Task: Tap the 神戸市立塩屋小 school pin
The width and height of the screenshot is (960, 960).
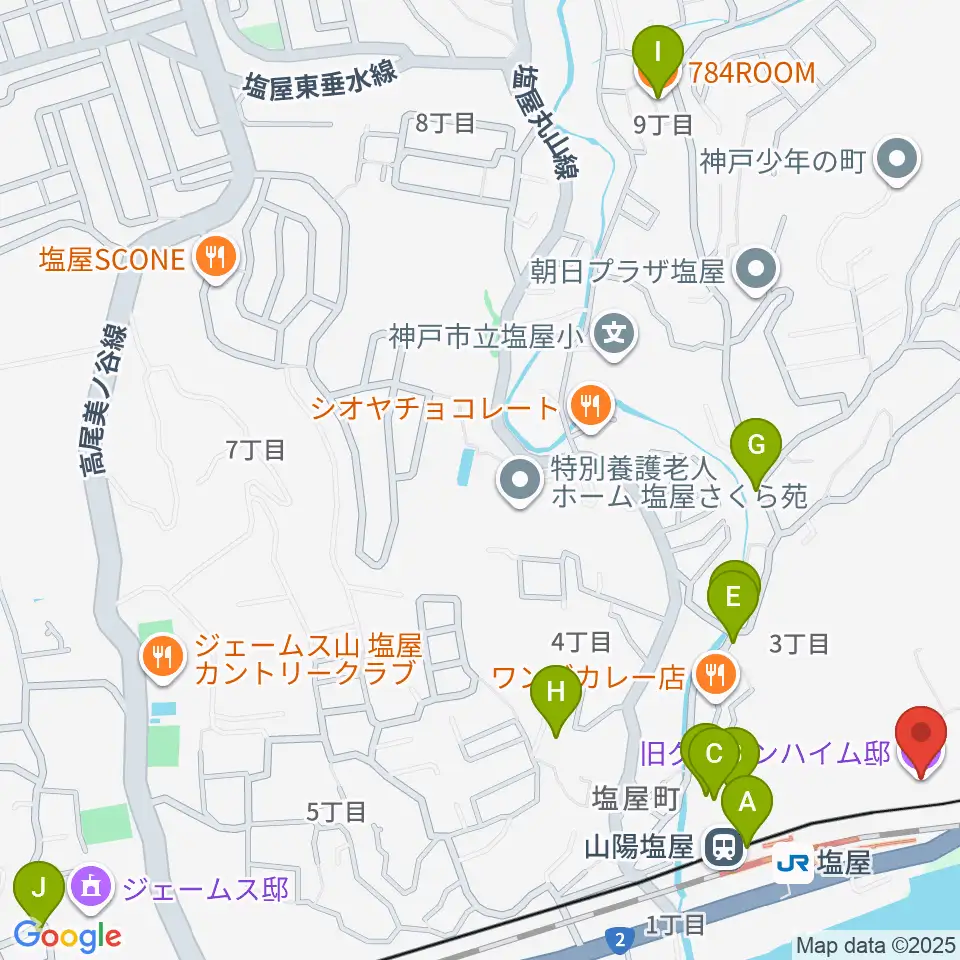Action: click(x=614, y=336)
